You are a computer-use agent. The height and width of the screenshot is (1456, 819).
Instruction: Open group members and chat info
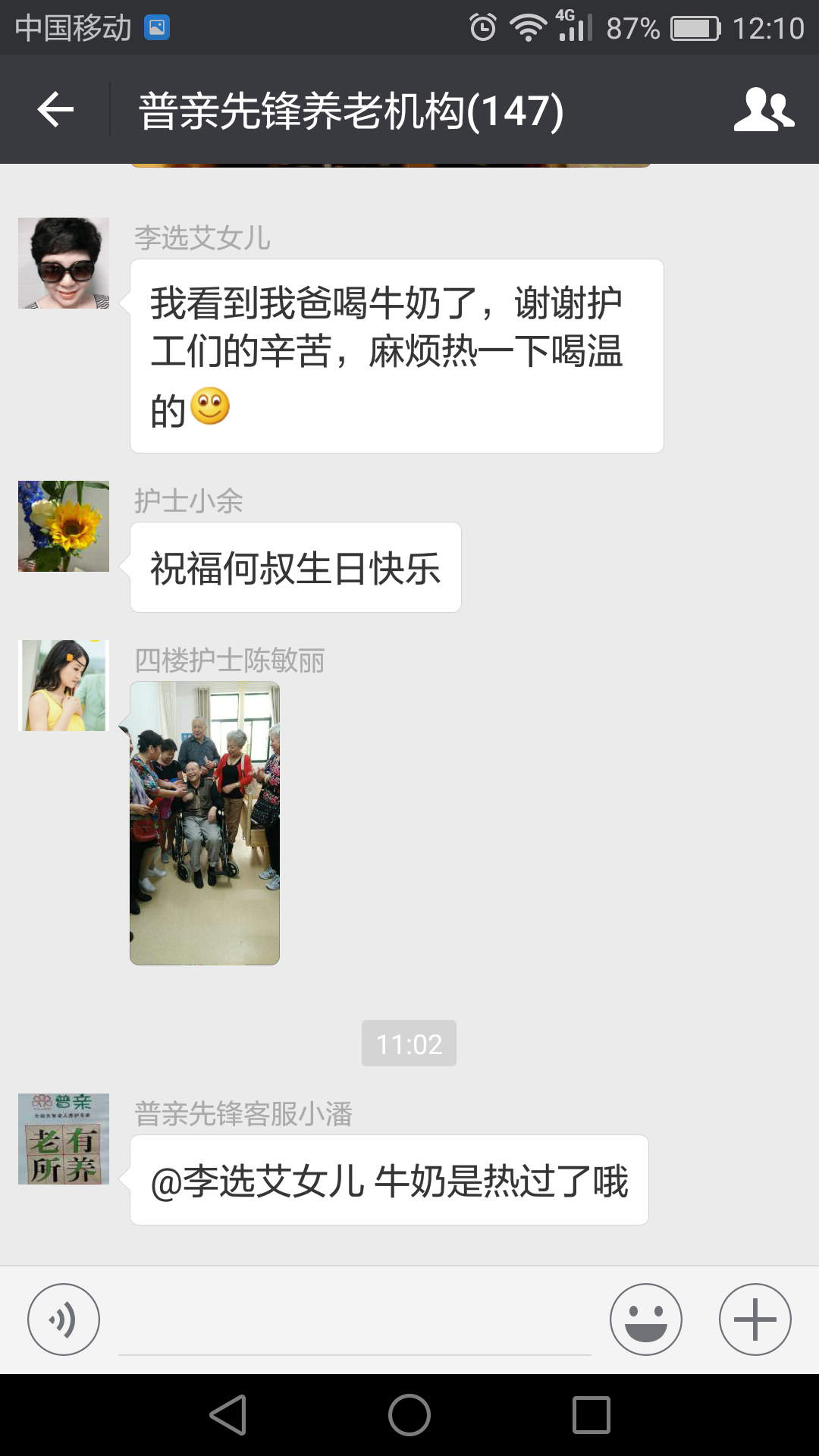tap(763, 111)
